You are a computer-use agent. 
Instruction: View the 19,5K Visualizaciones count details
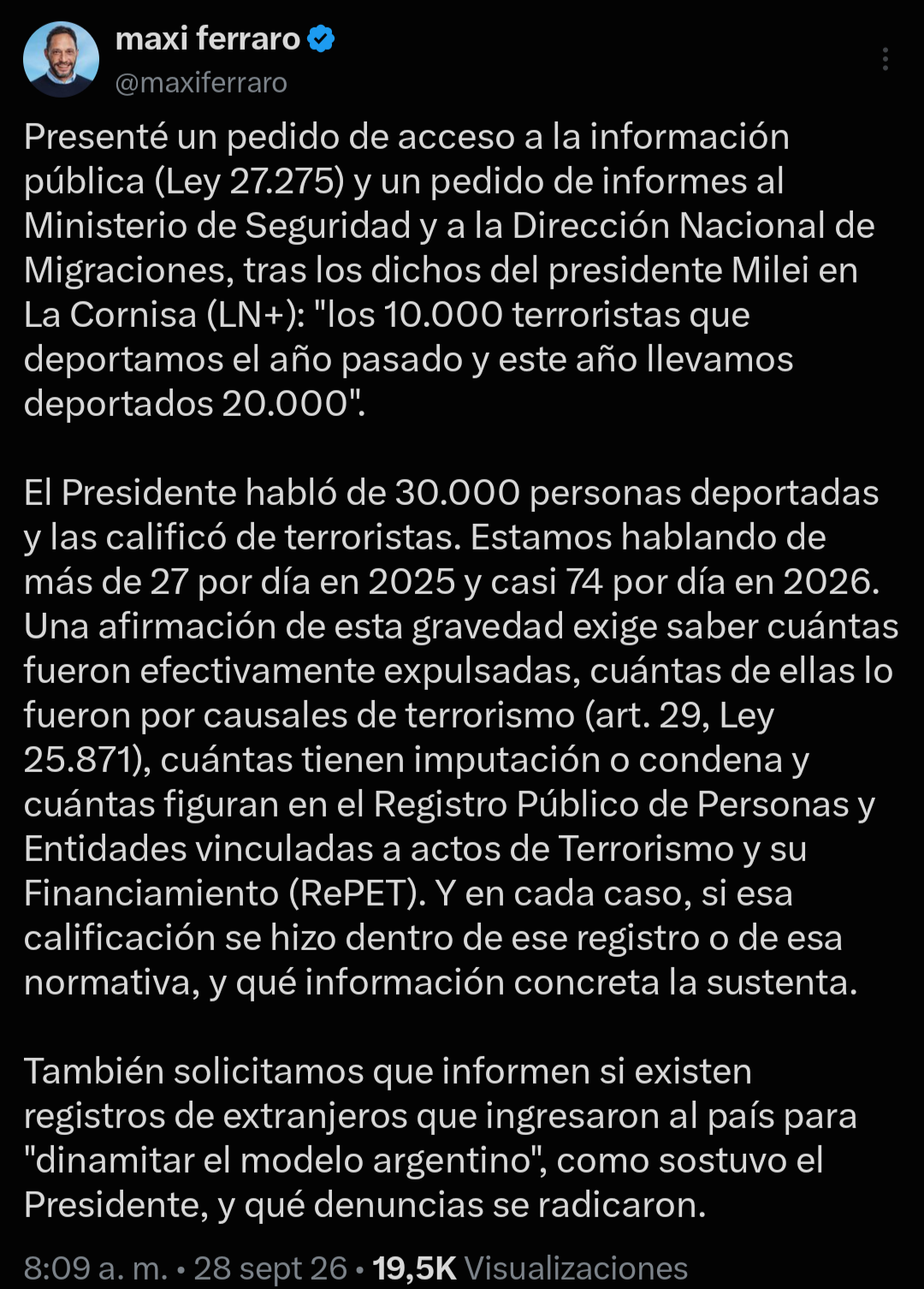pos(530,1267)
